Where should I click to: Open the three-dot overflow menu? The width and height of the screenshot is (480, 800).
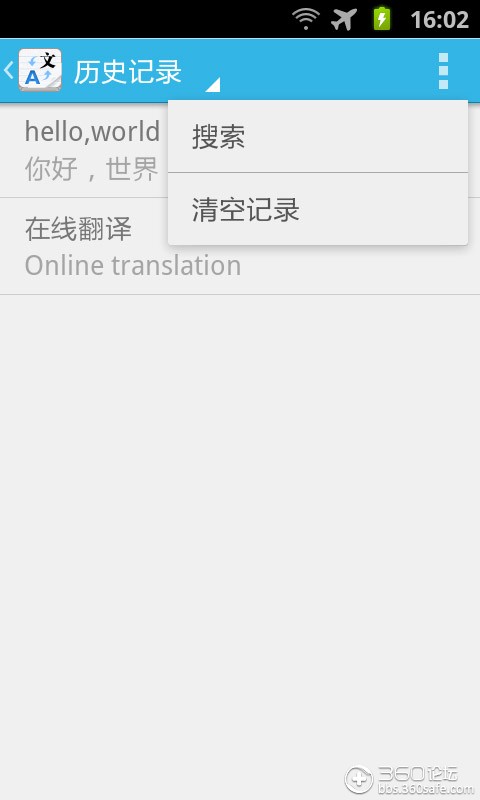[x=443, y=71]
